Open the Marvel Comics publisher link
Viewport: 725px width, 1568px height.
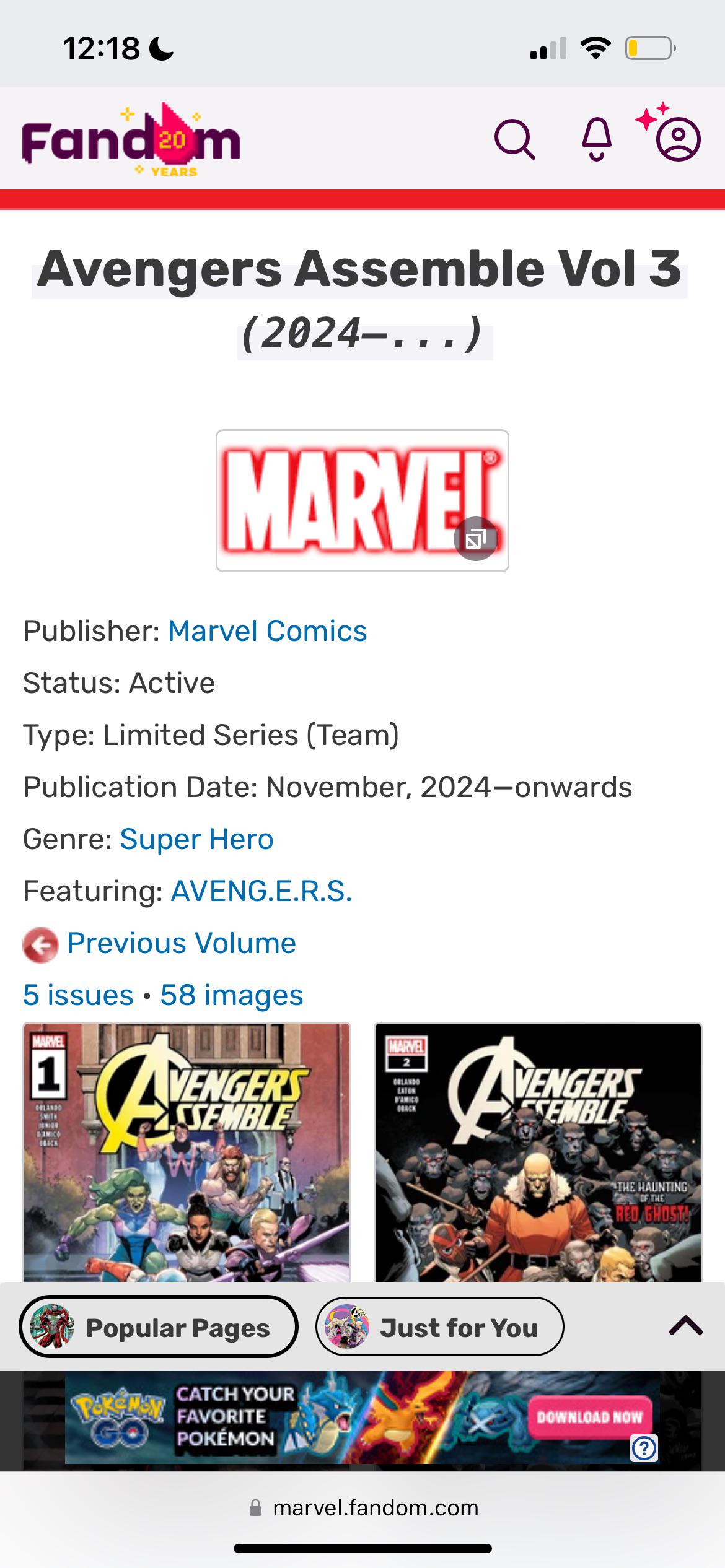[267, 631]
